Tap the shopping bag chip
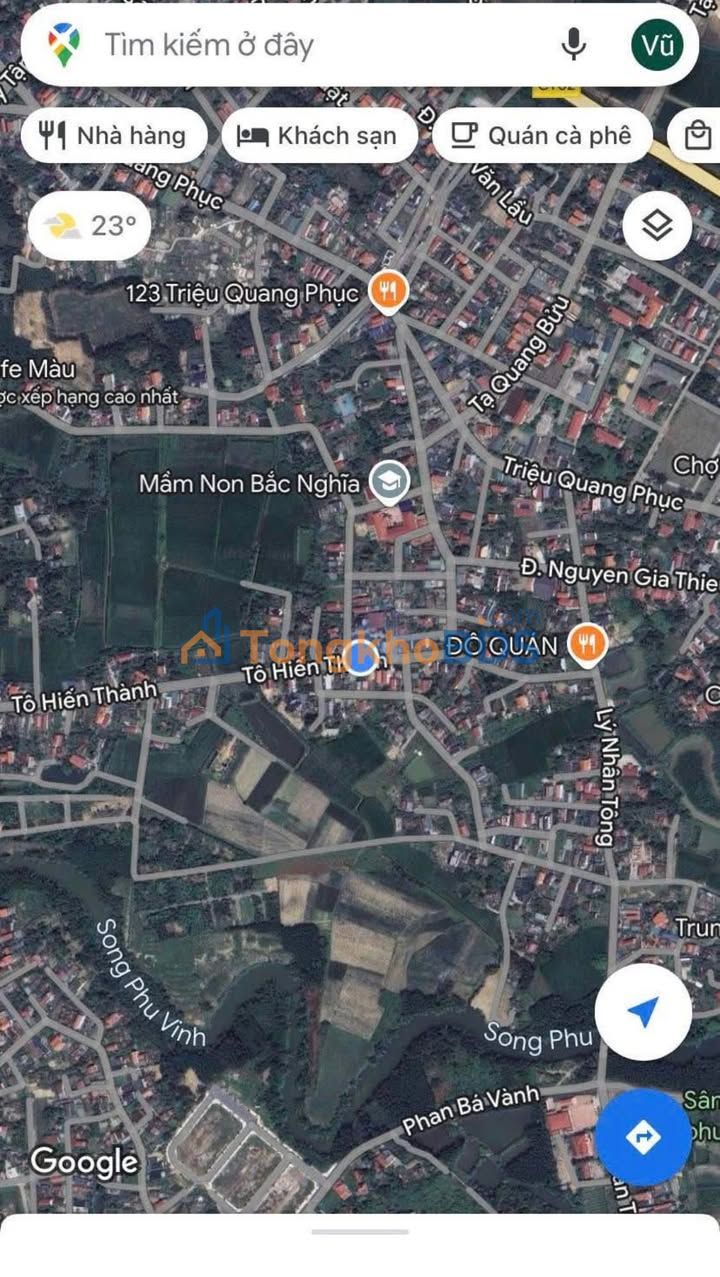This screenshot has height=1277, width=720. click(698, 136)
